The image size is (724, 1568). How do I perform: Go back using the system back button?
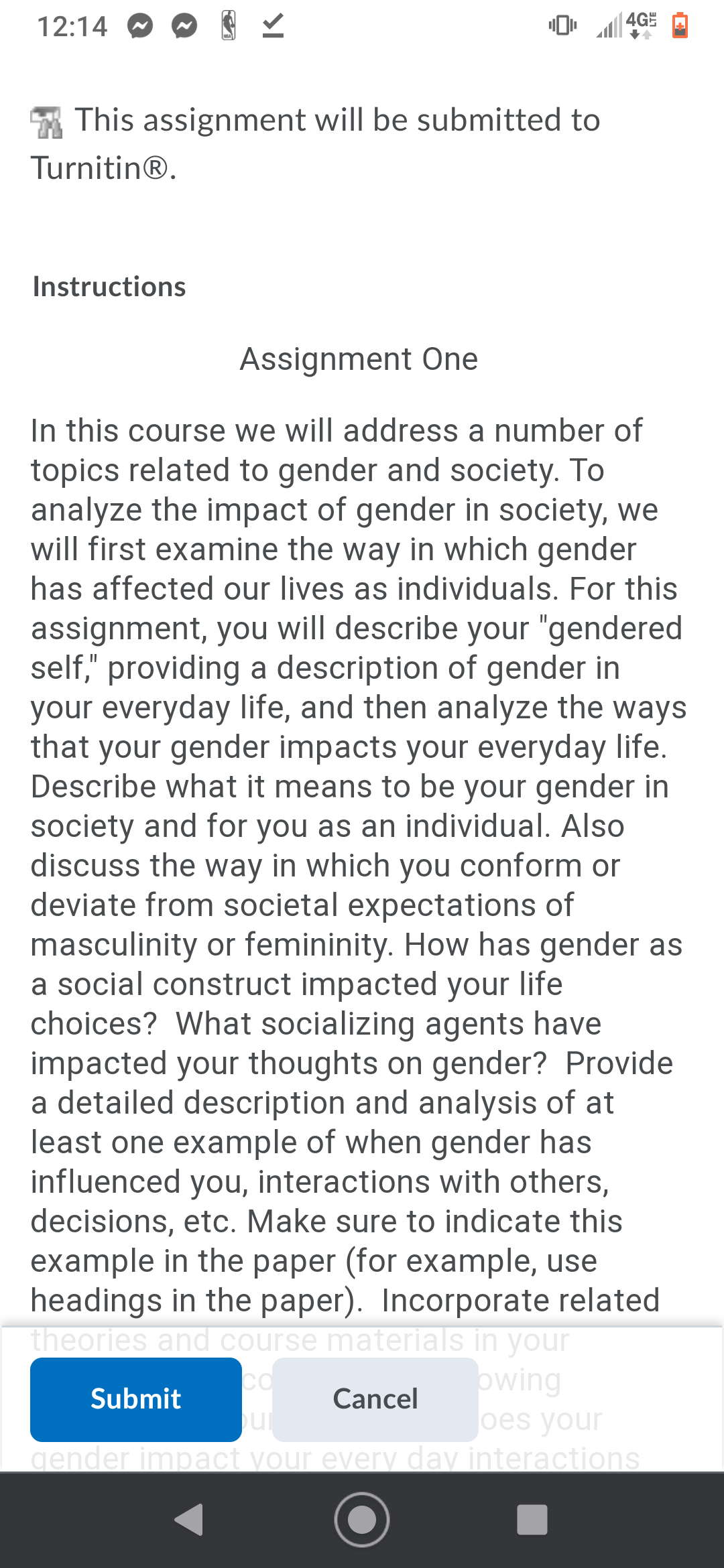click(x=189, y=1519)
